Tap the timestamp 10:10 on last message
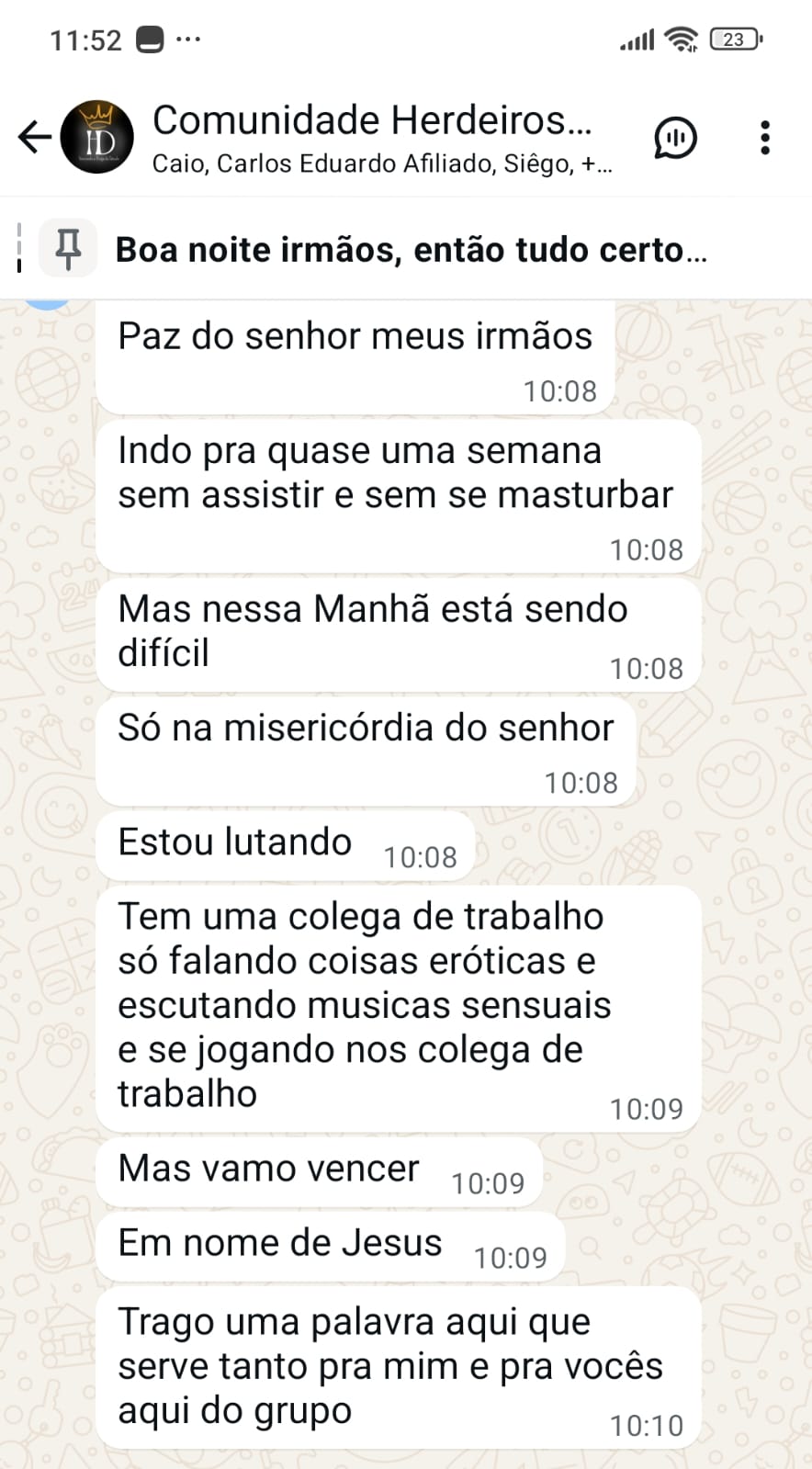This screenshot has height=1469, width=812. pos(647,1425)
